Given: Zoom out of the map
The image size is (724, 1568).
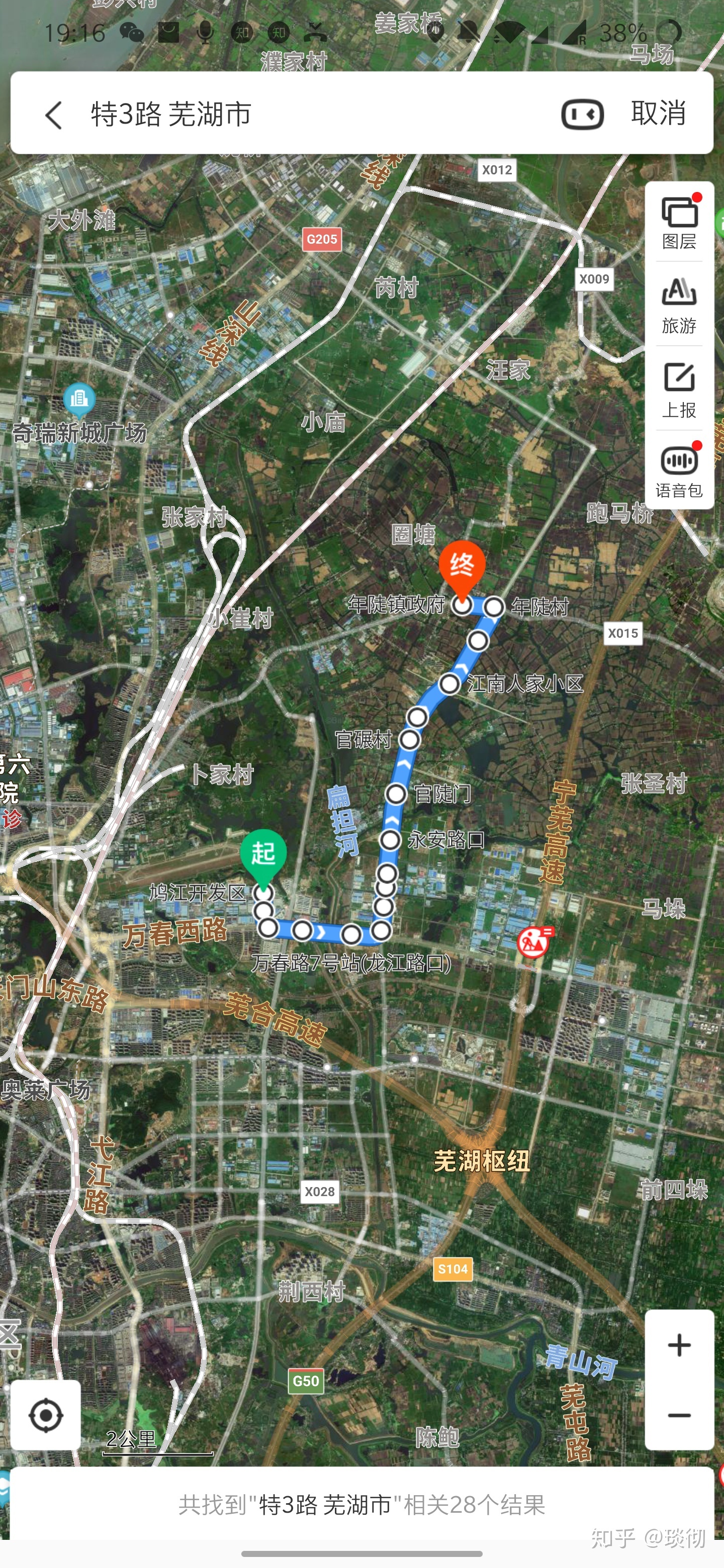Looking at the screenshot, I should pyautogui.click(x=679, y=1415).
